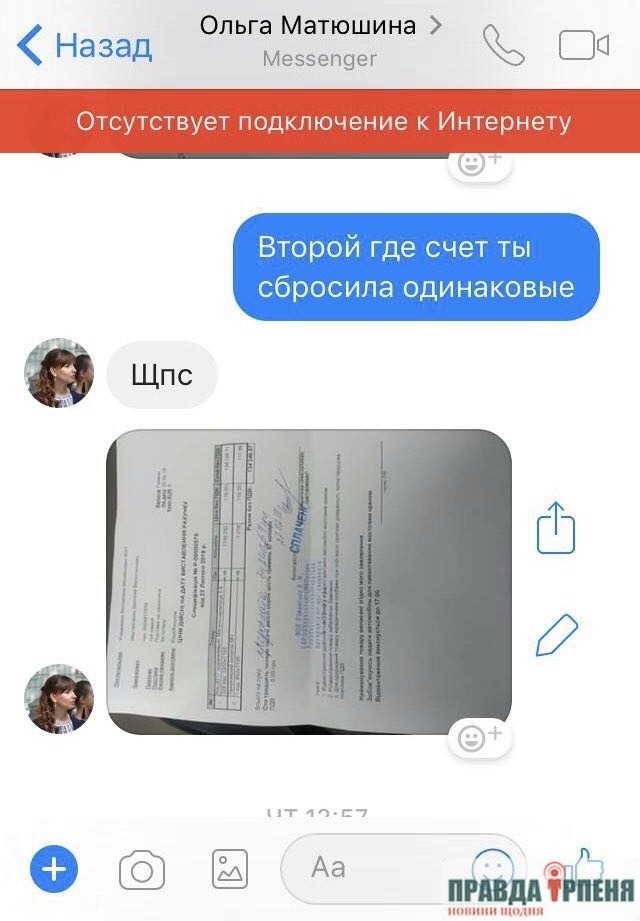Start a voice call with Ольга
Image resolution: width=640 pixels, height=921 pixels.
pyautogui.click(x=503, y=45)
